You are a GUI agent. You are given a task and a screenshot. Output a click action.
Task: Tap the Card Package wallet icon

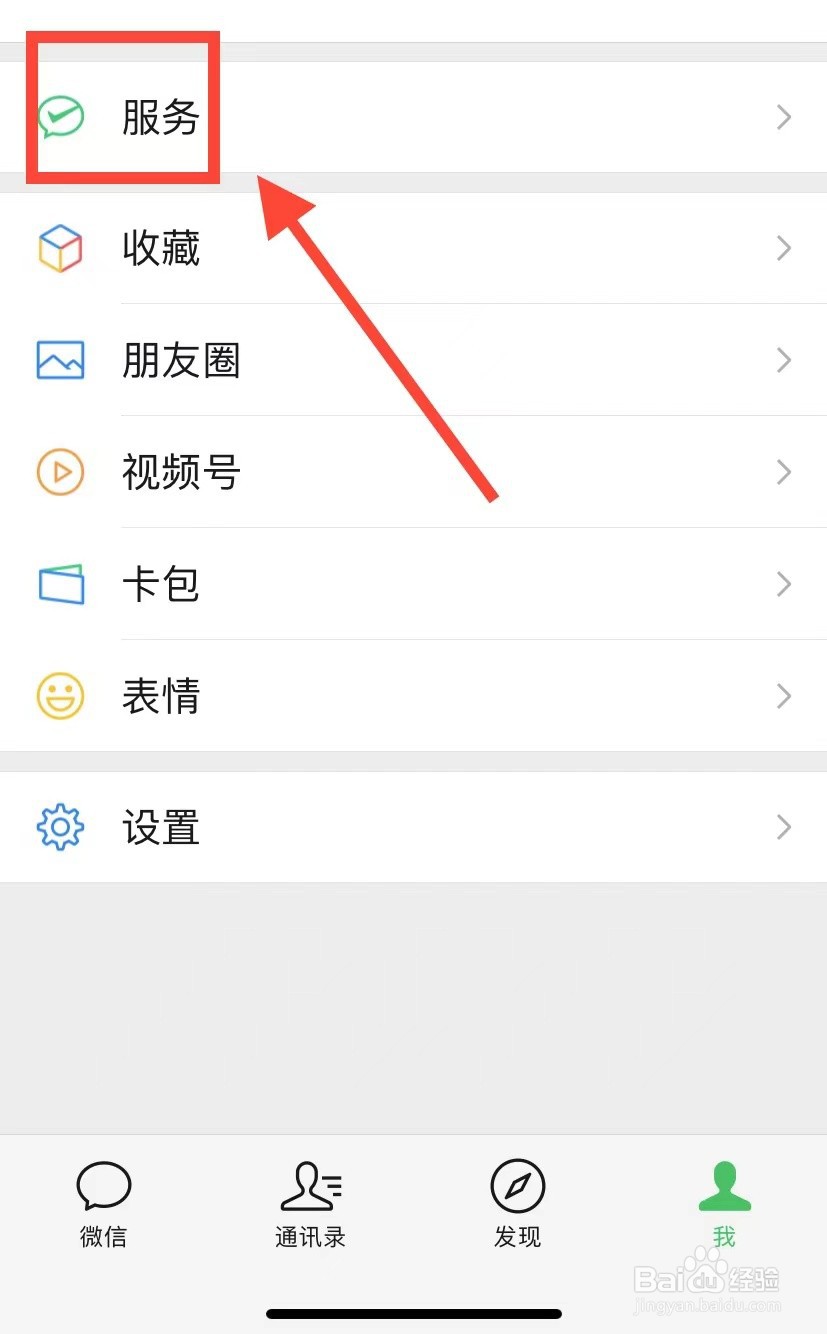58,584
